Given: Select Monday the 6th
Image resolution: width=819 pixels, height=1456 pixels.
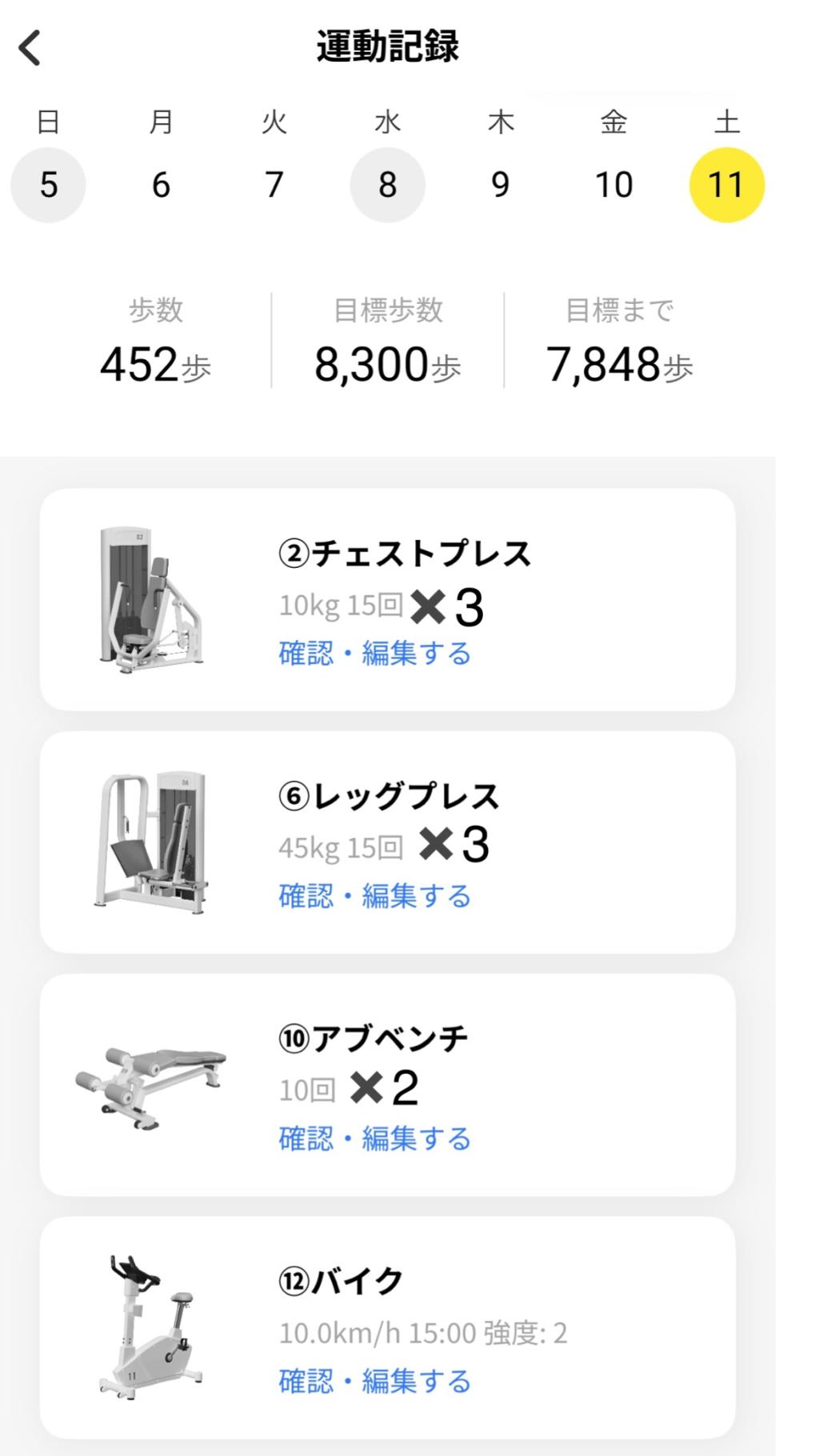Looking at the screenshot, I should (x=161, y=185).
